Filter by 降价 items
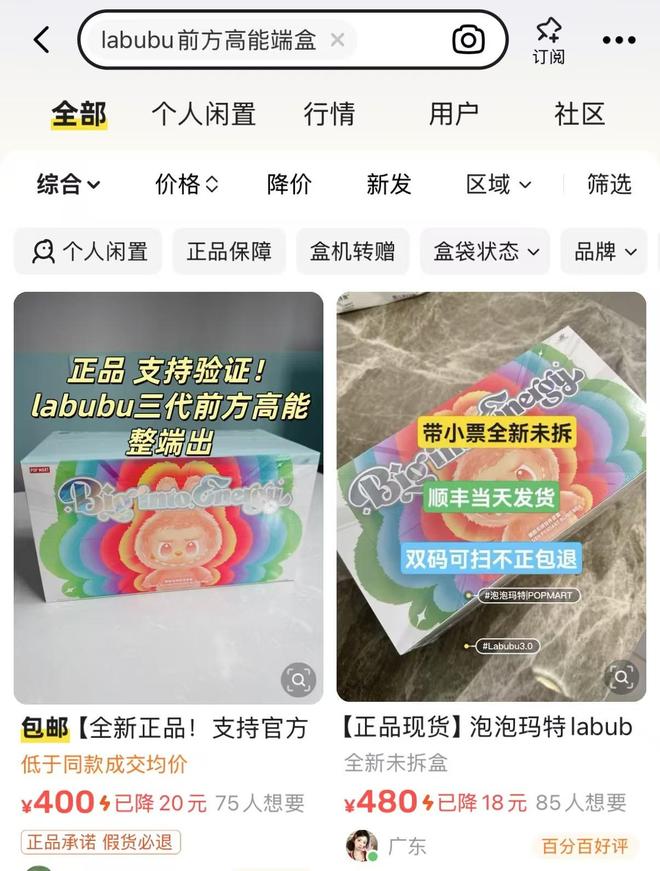 coord(289,184)
